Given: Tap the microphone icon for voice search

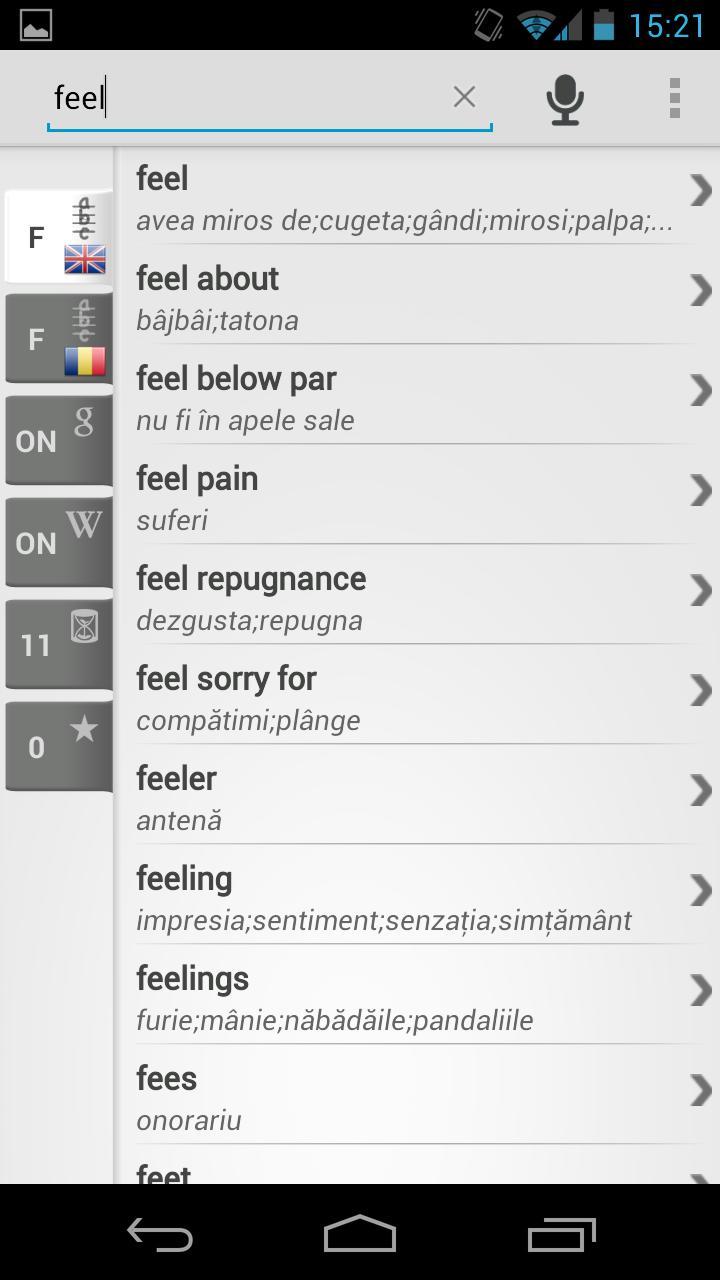Looking at the screenshot, I should point(564,97).
